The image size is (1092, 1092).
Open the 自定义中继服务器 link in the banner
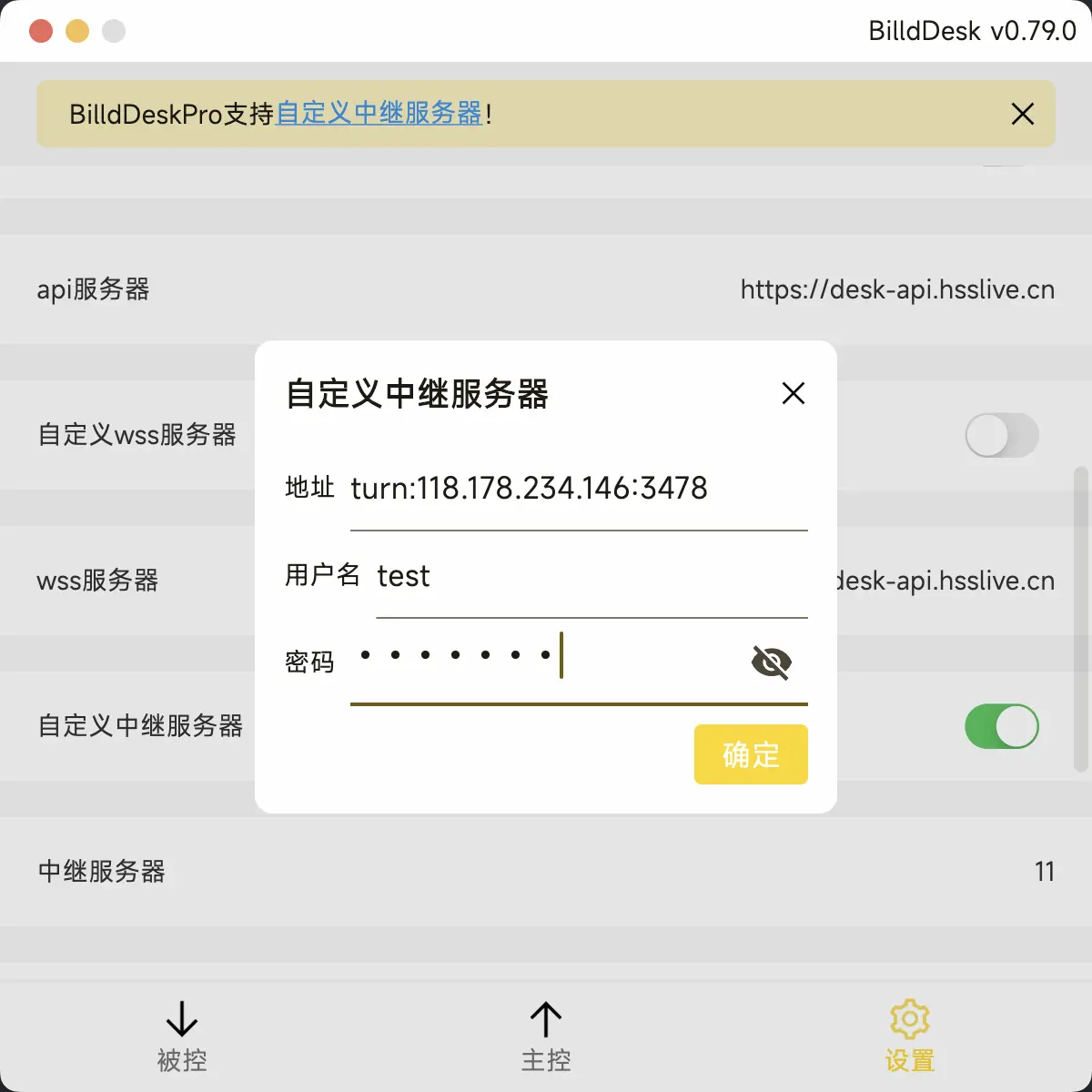click(379, 114)
